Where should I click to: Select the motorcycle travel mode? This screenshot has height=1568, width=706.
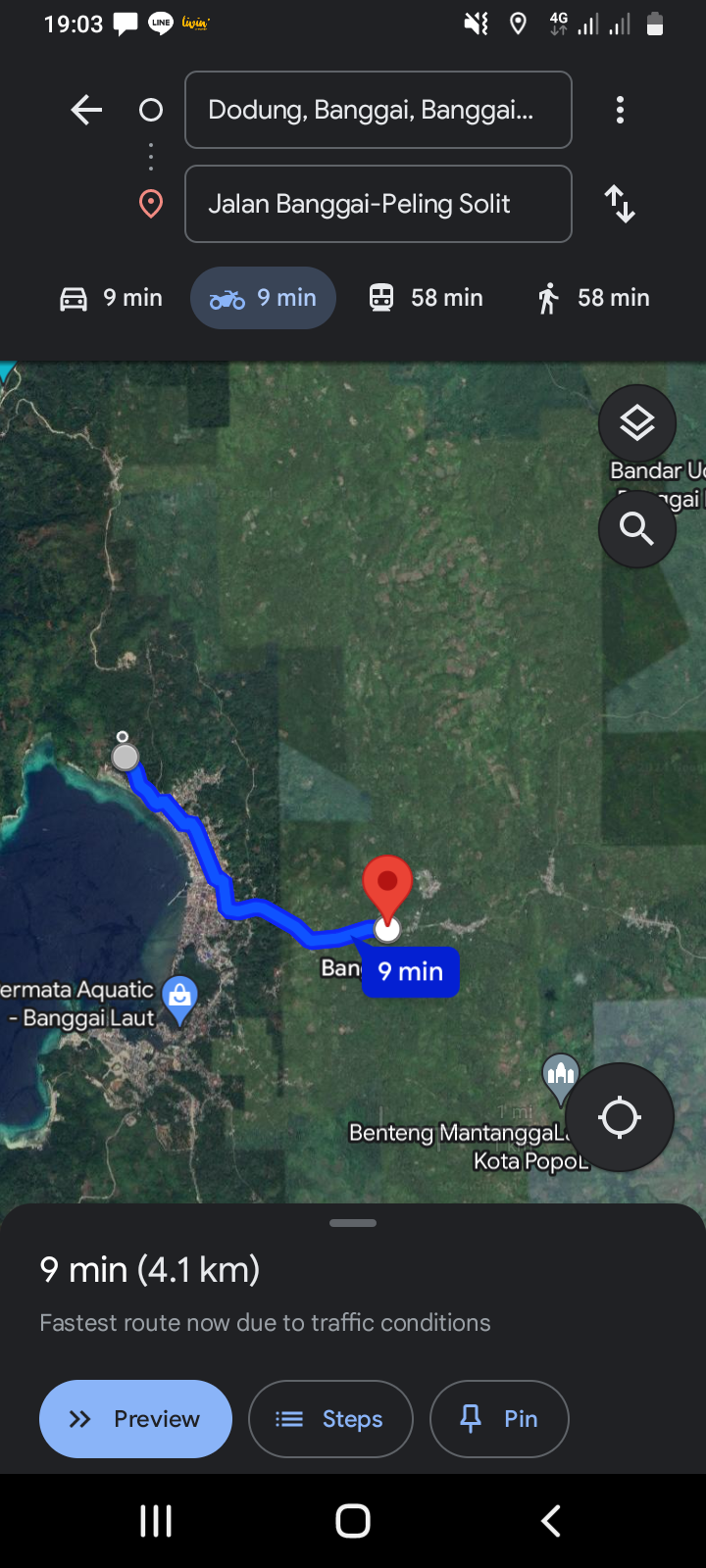[263, 298]
